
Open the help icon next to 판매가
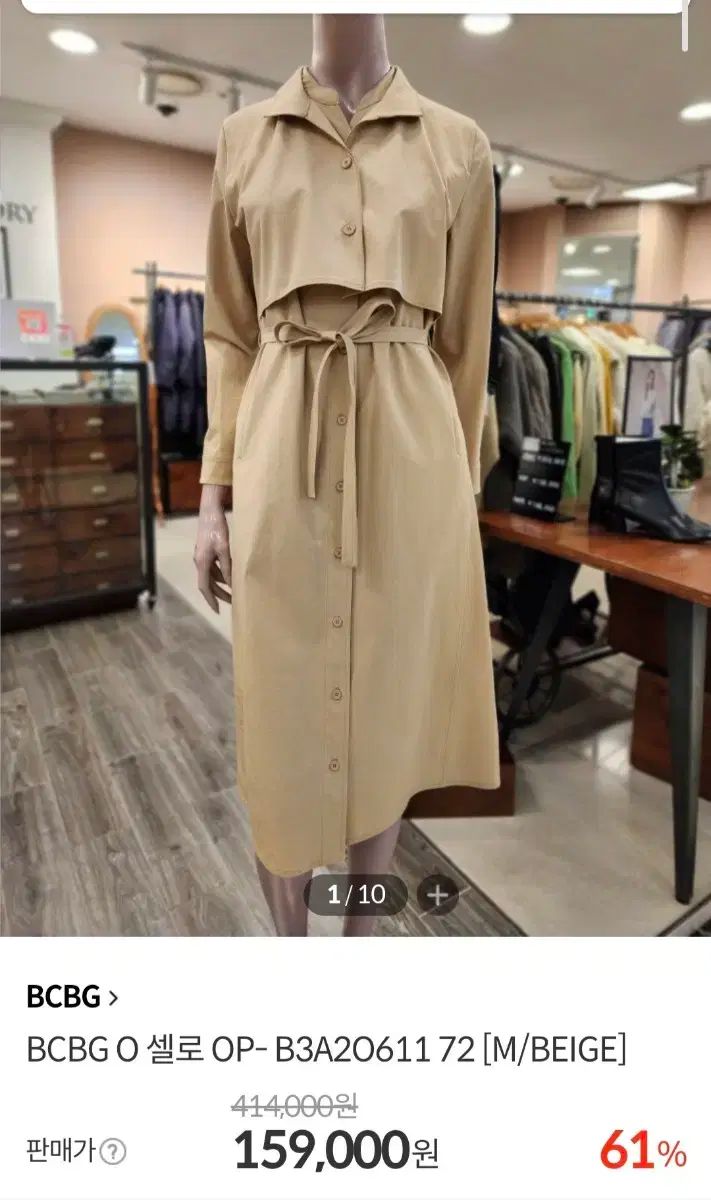[x=114, y=1152]
